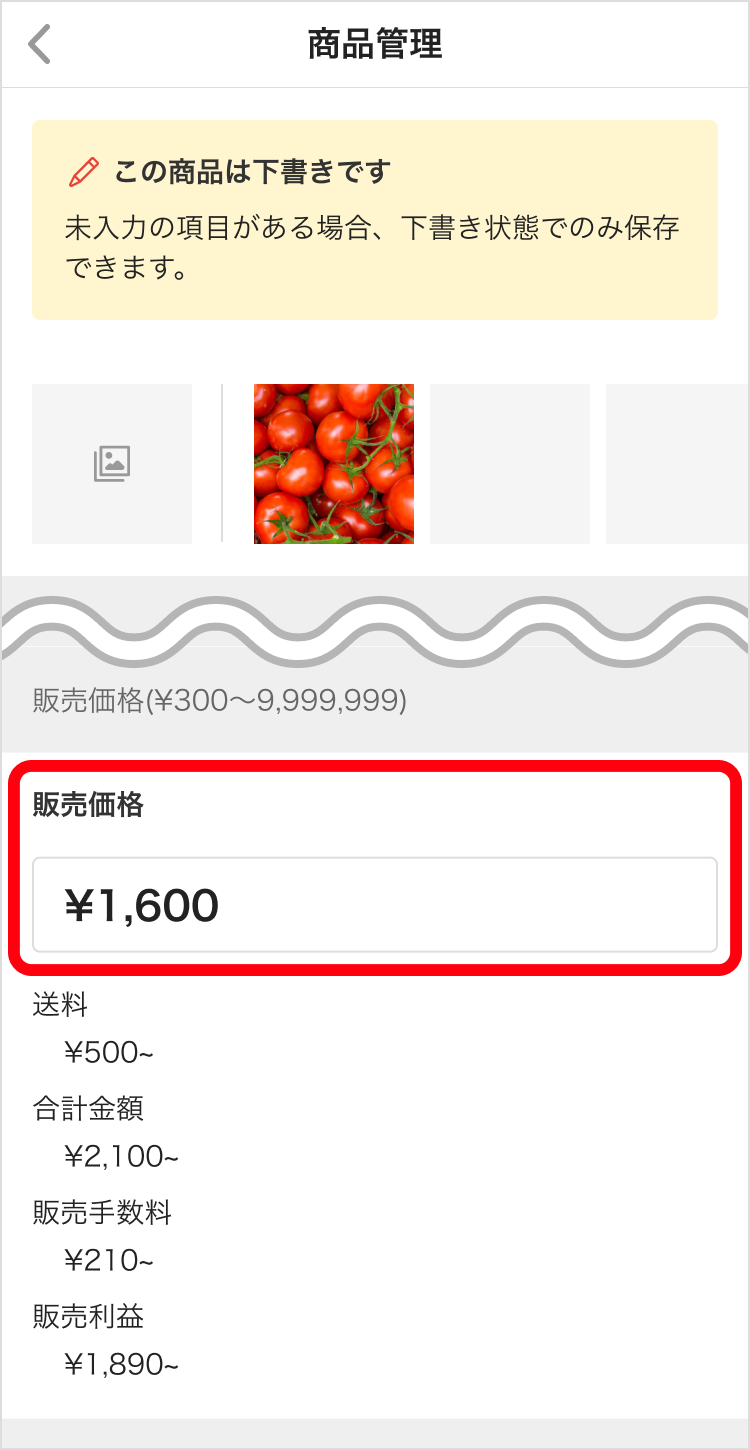Select the empty image slot next to the tomato photo

[x=510, y=464]
